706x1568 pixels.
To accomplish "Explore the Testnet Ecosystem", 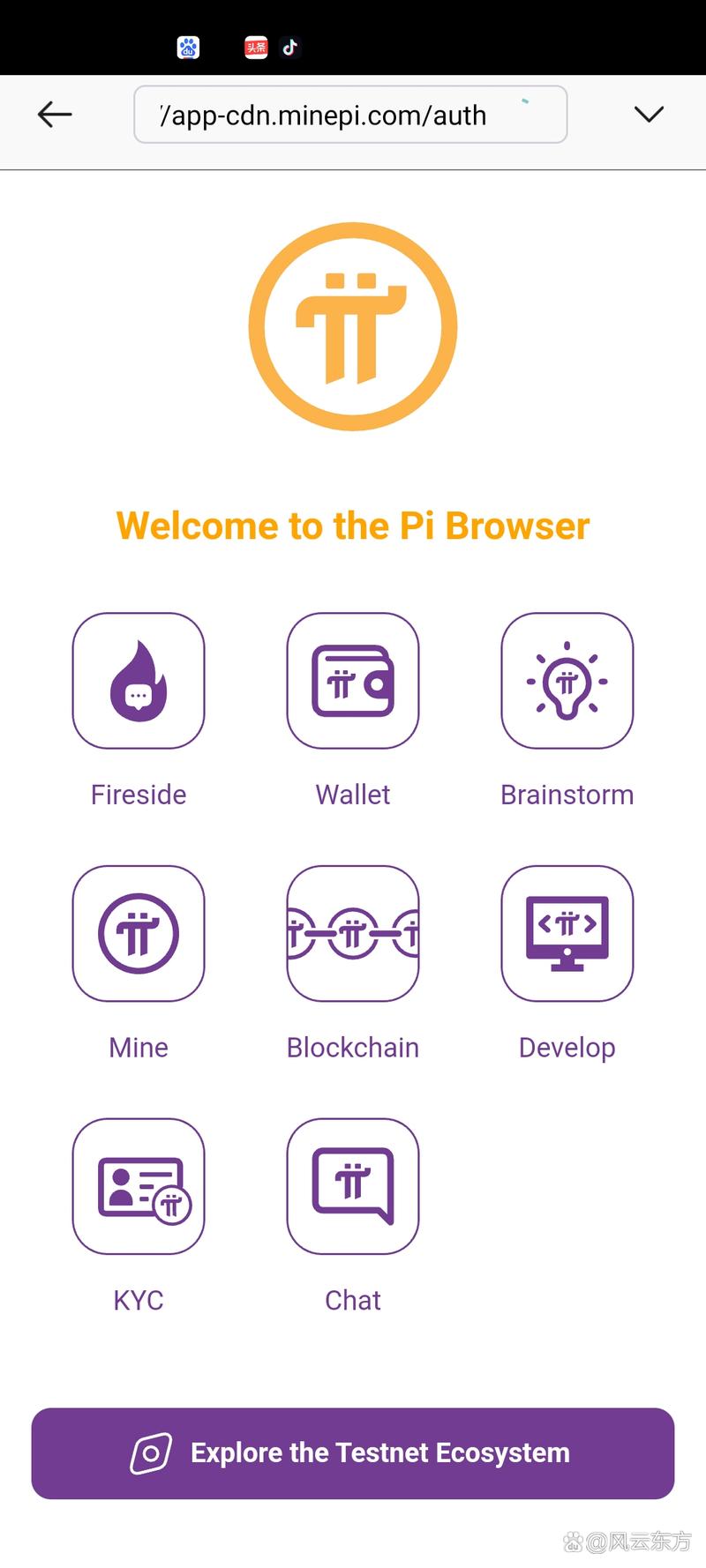I will 353,1452.
